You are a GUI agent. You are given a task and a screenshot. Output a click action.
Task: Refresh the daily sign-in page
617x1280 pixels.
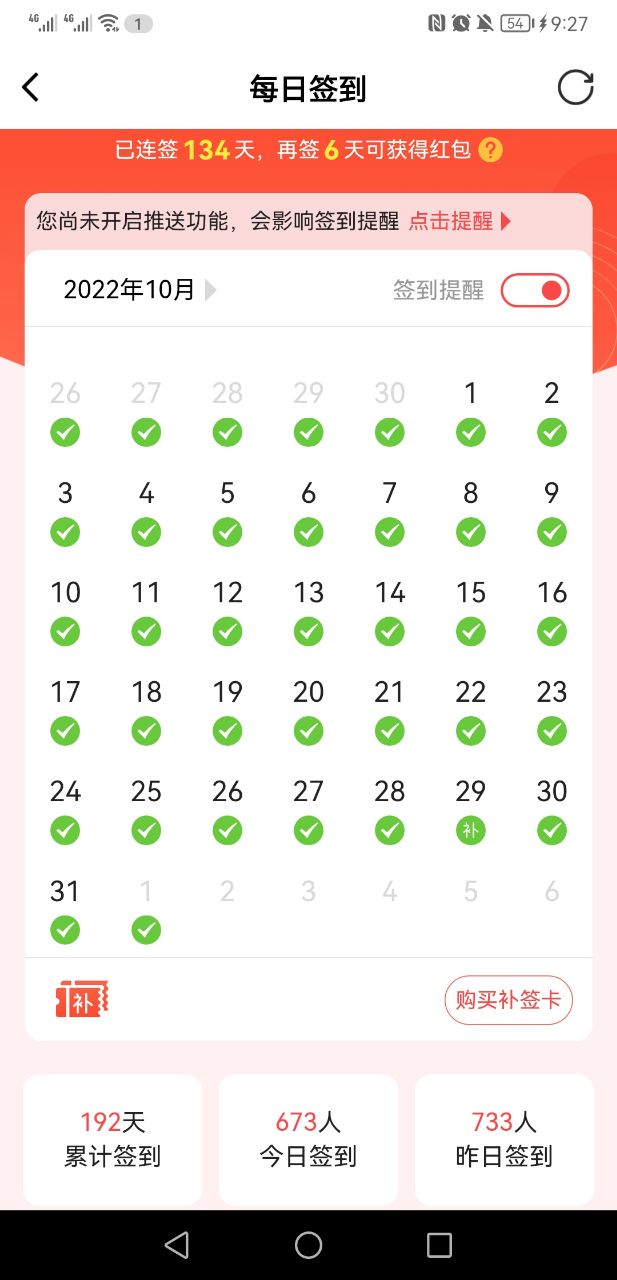click(576, 88)
